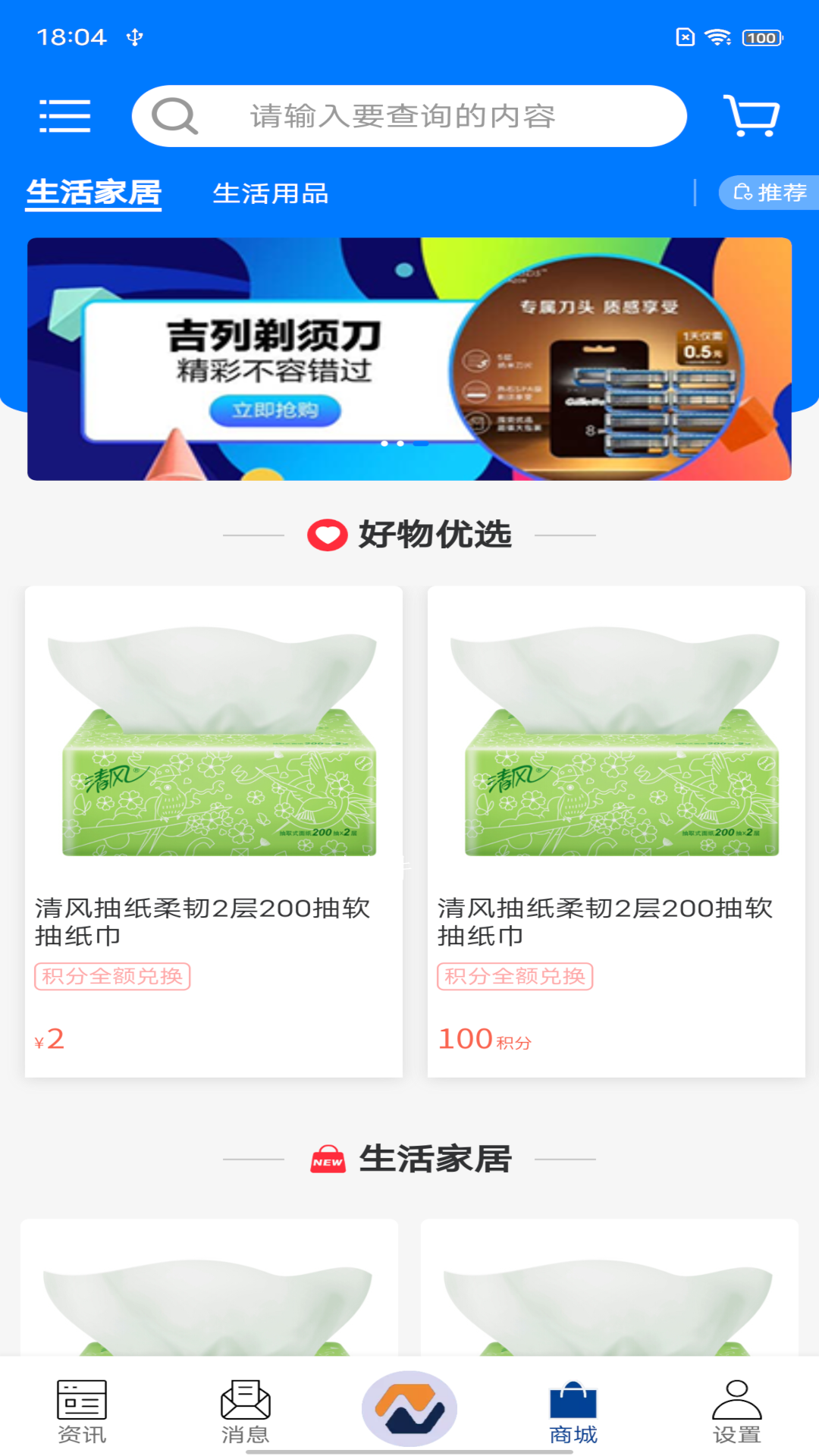Open the 清风抽纸 card priced ¥2
Screen dimensions: 819x1456
[x=214, y=831]
